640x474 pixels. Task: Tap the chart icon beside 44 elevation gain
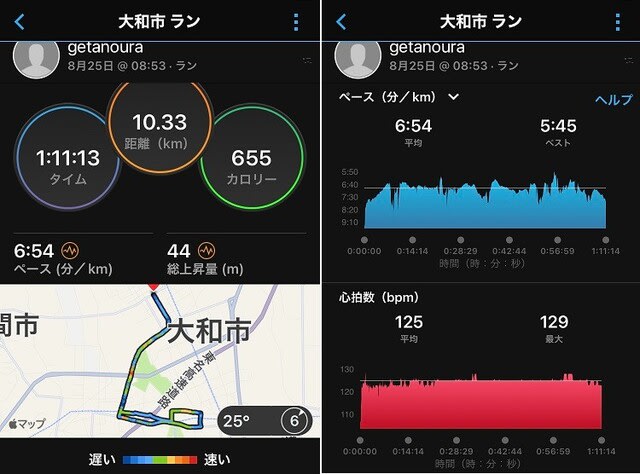pos(206,250)
